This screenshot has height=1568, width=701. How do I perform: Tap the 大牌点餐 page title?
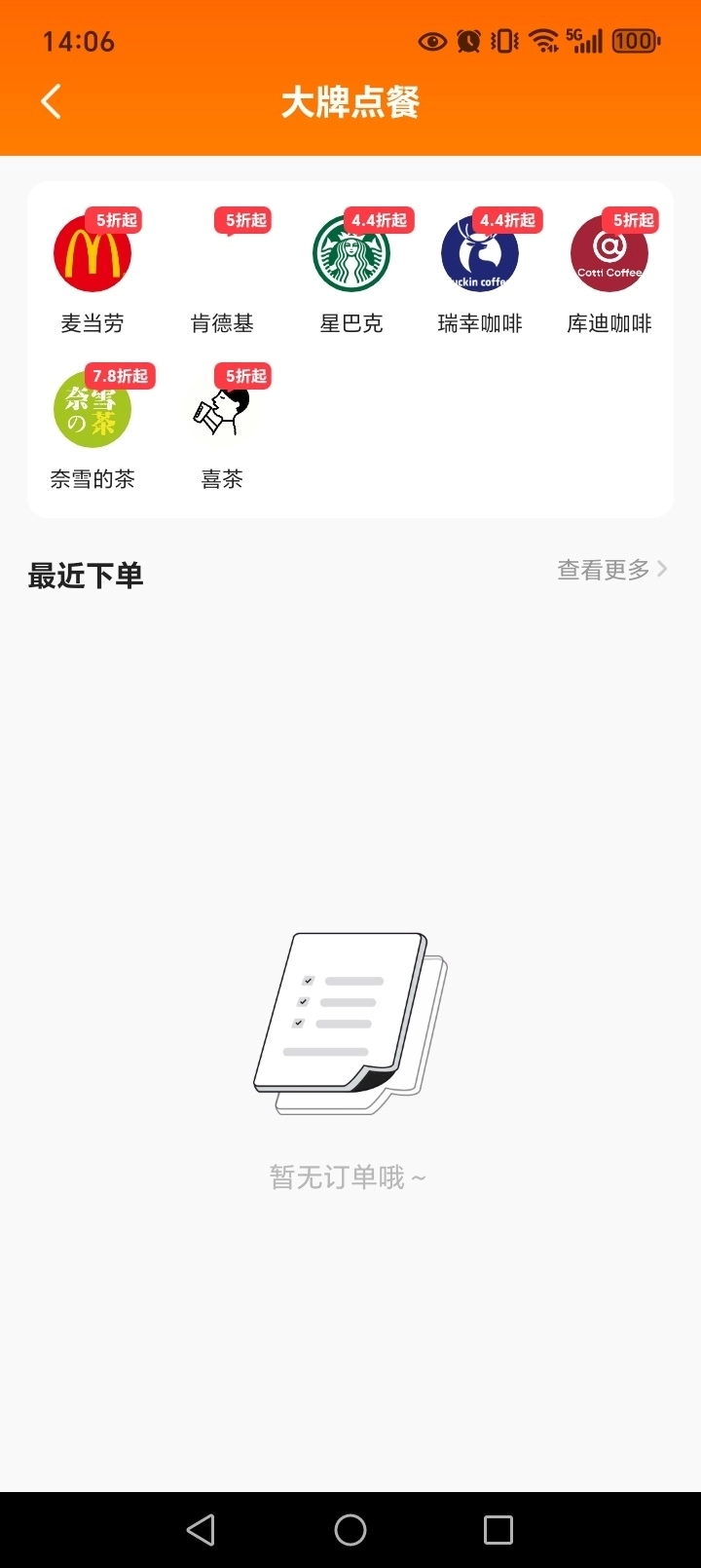click(350, 101)
